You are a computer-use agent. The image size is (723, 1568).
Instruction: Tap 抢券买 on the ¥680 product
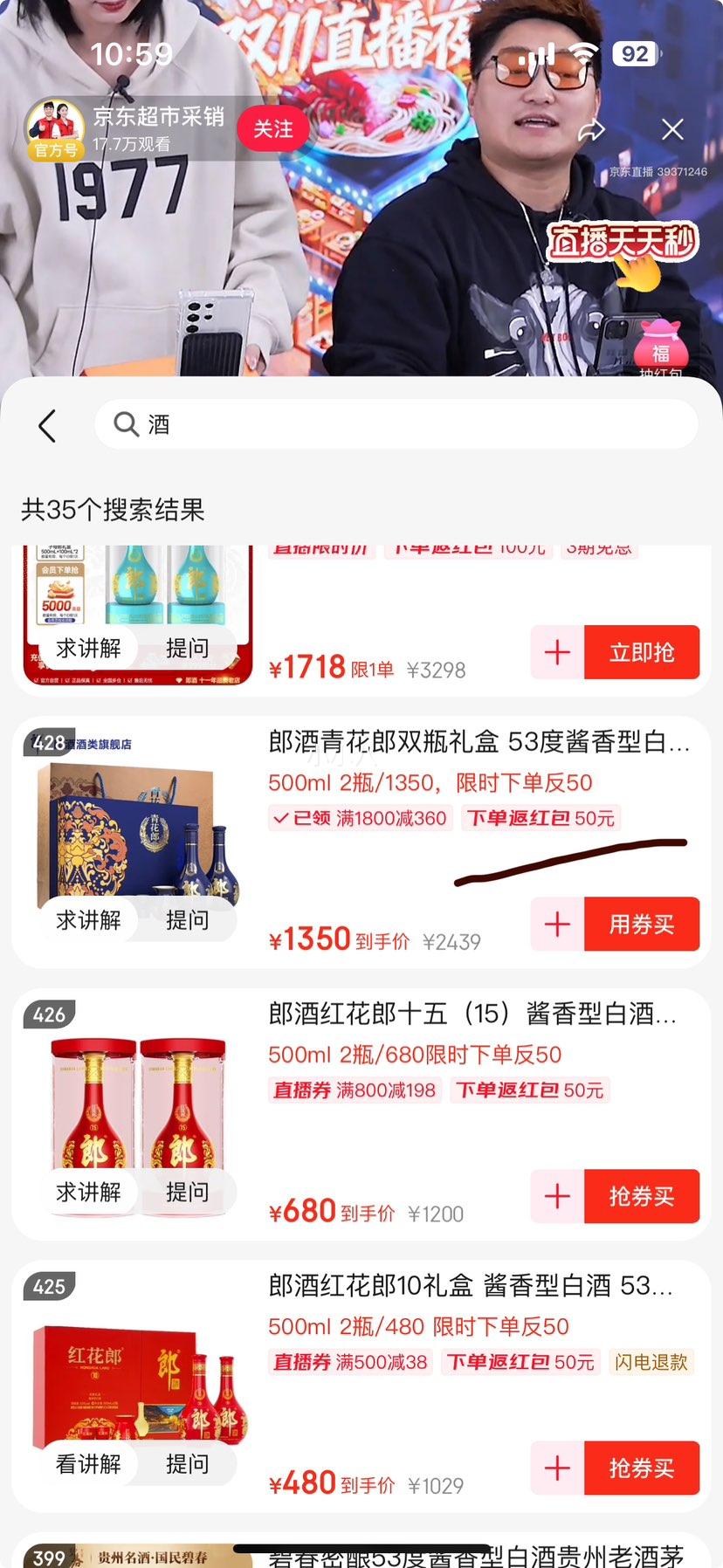pos(642,1196)
